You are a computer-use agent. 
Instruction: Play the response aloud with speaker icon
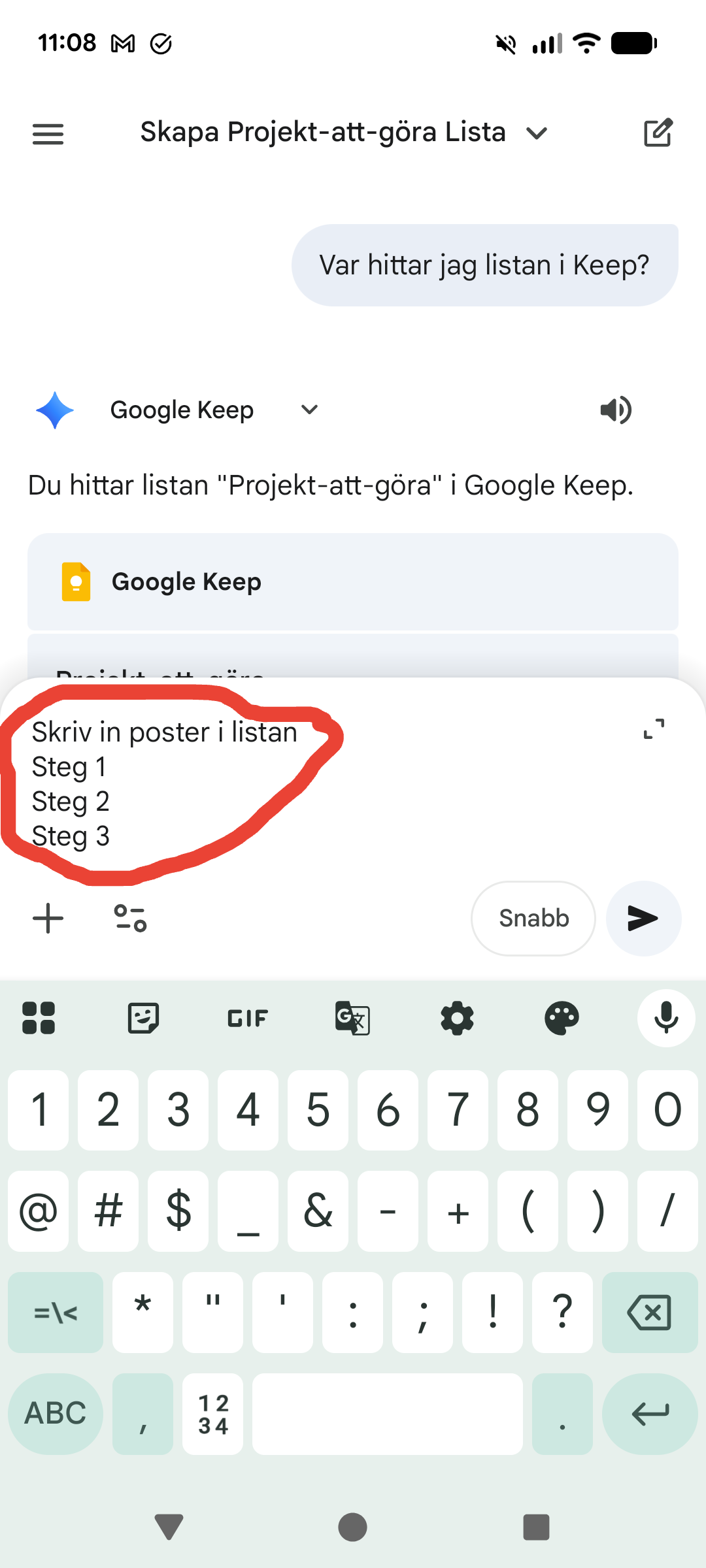click(x=616, y=410)
